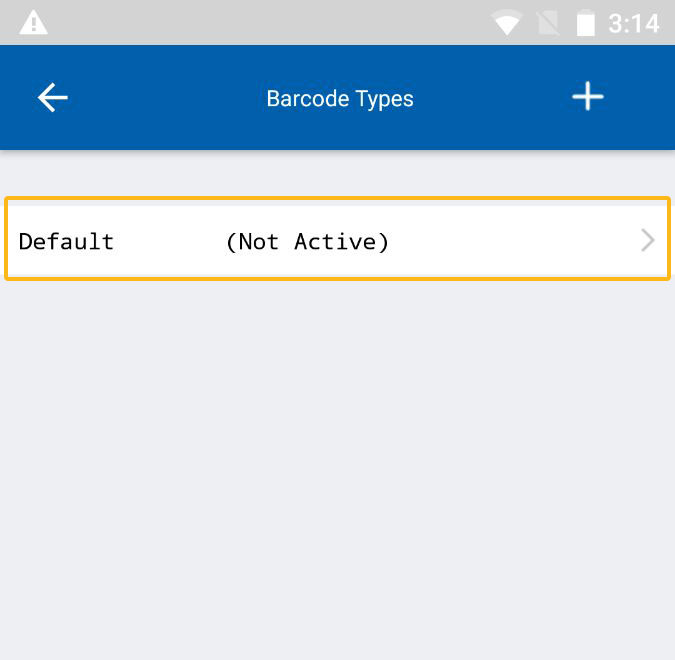This screenshot has width=675, height=660.
Task: Go back using the arrow icon
Action: click(x=52, y=97)
